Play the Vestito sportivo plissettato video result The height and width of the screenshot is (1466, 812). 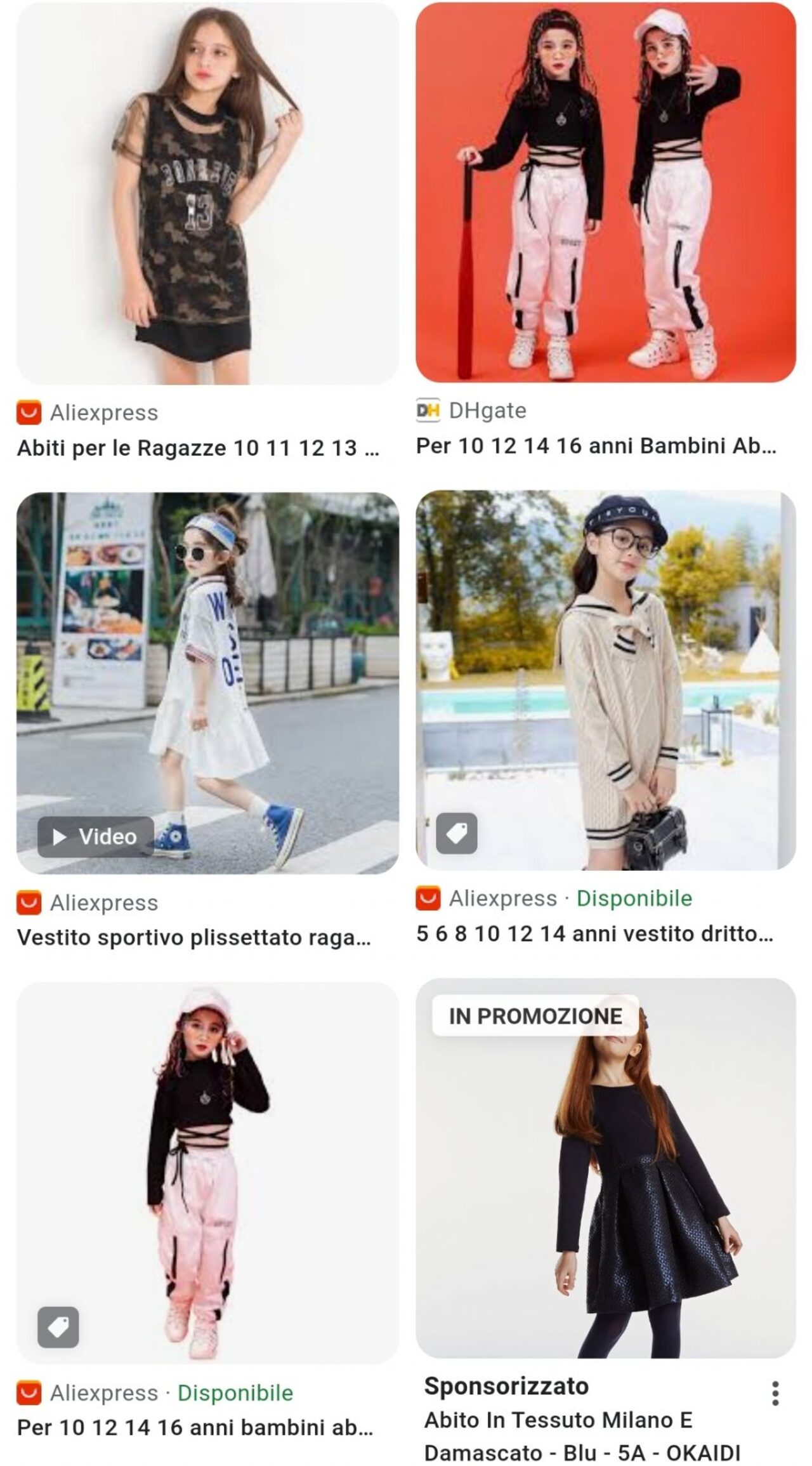(96, 836)
